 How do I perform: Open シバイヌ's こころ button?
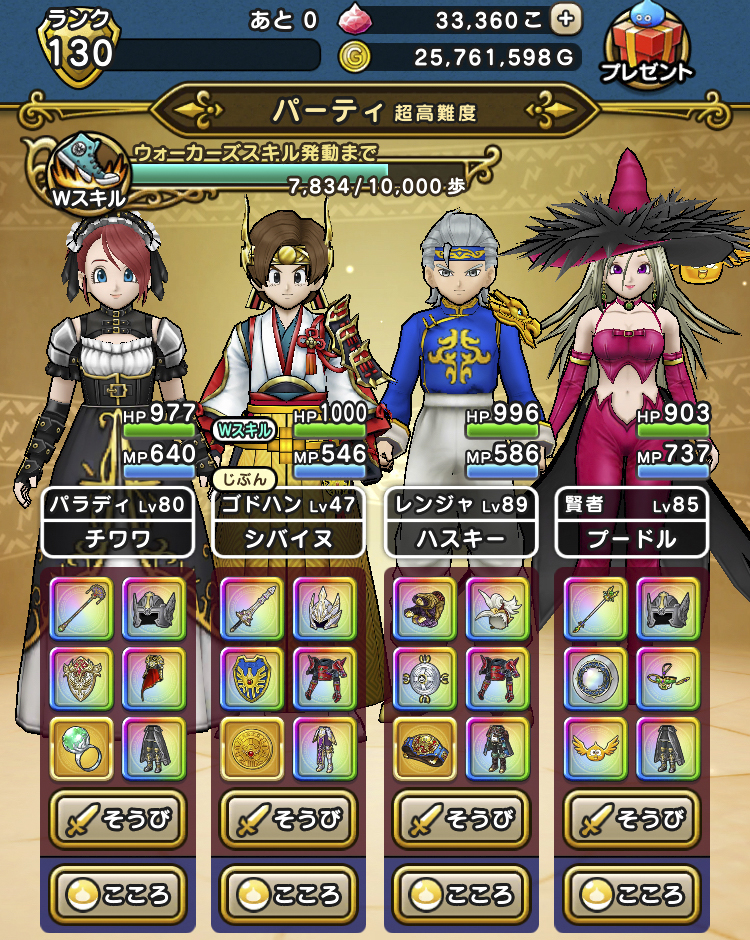coord(290,892)
